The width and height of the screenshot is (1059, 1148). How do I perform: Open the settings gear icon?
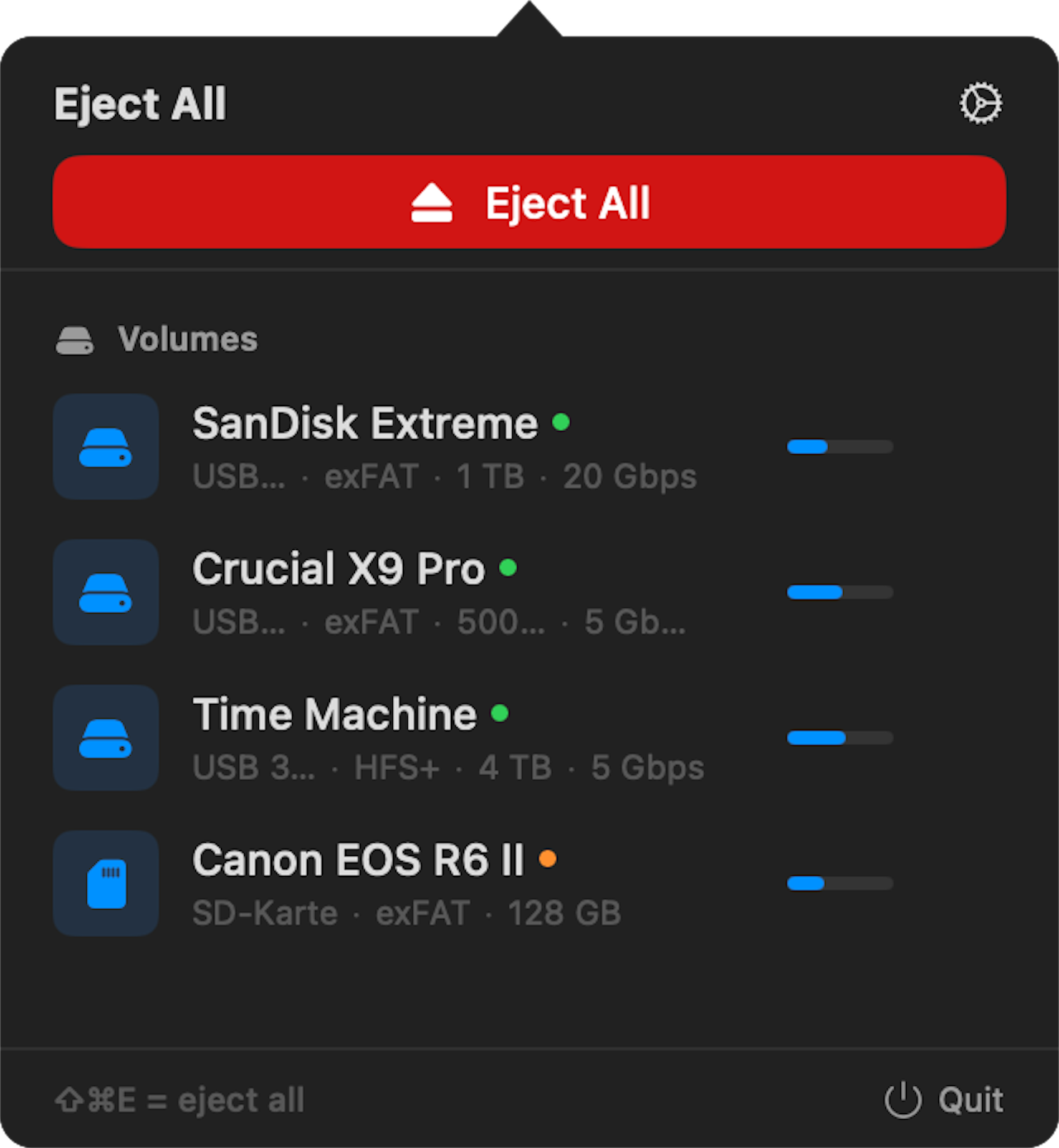(x=980, y=103)
